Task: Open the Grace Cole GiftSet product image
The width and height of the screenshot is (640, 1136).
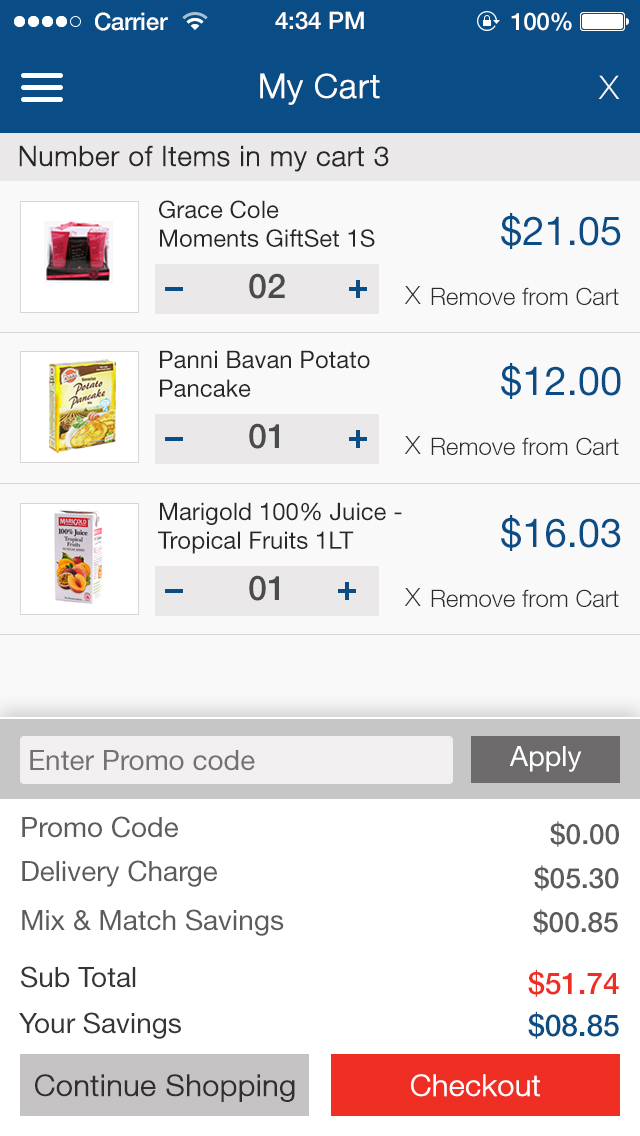Action: click(x=80, y=257)
